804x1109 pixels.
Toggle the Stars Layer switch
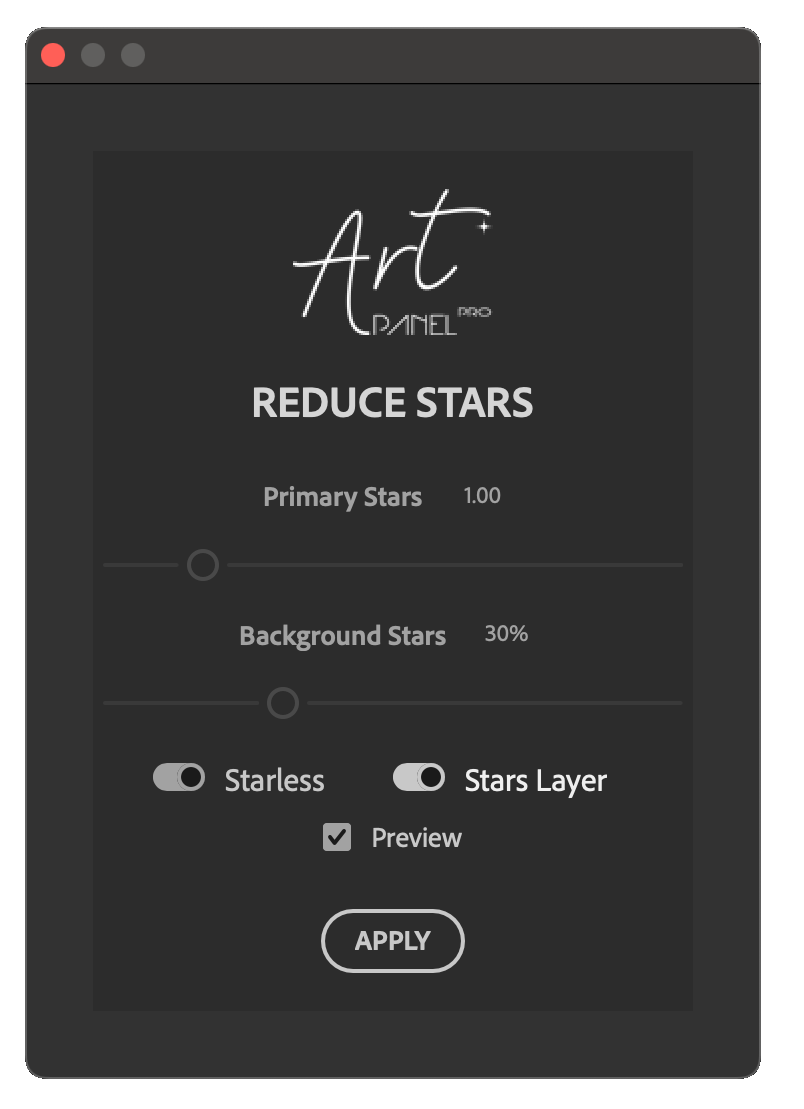click(419, 778)
